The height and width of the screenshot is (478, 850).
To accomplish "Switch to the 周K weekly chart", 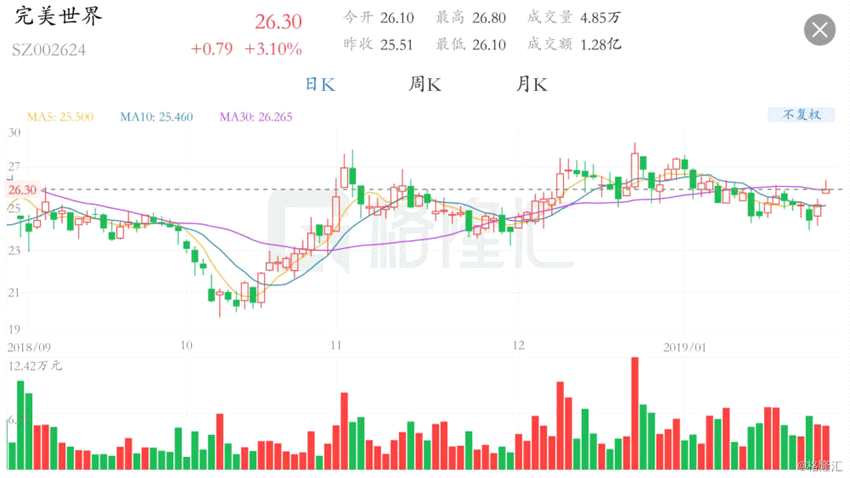I will (x=425, y=85).
